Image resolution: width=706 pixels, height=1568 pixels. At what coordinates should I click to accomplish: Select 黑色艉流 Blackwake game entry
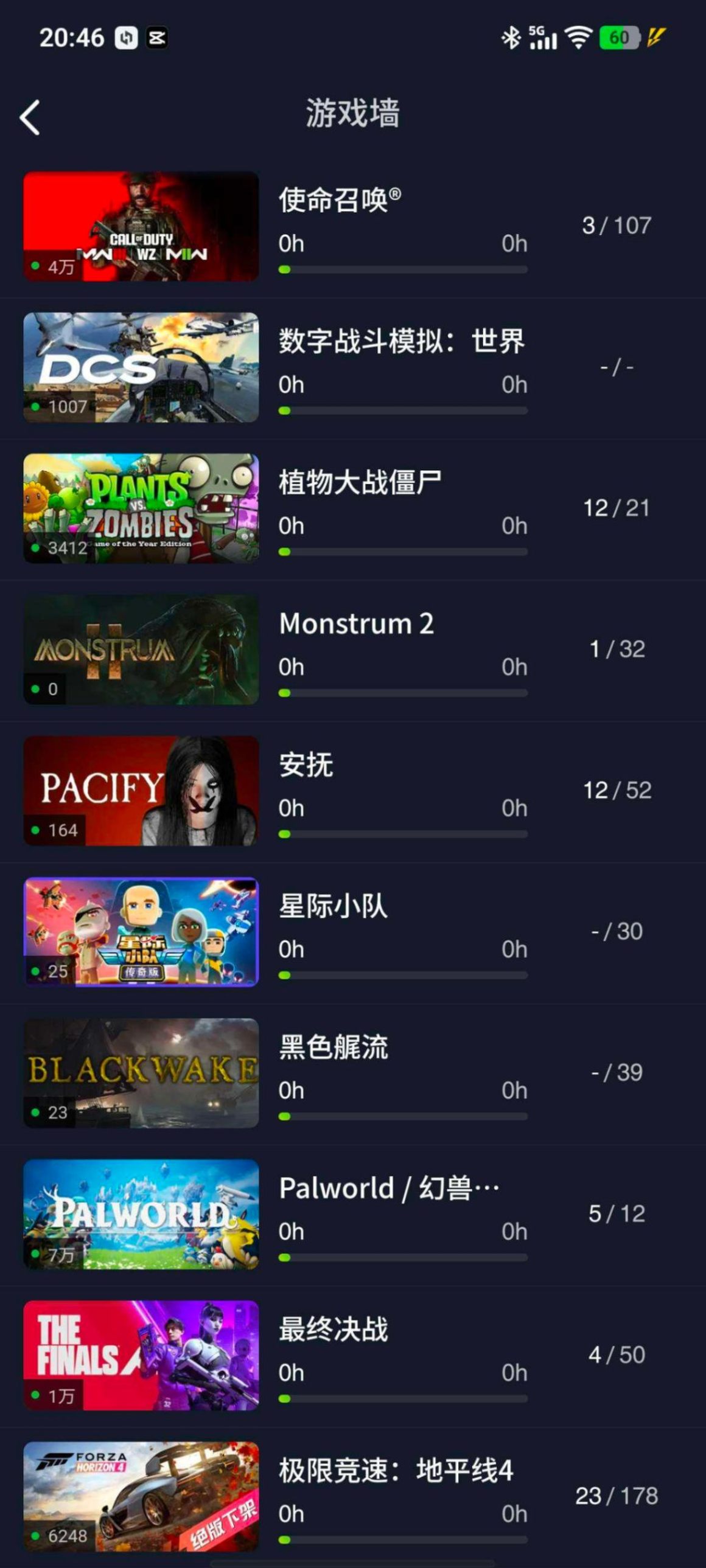click(352, 1073)
